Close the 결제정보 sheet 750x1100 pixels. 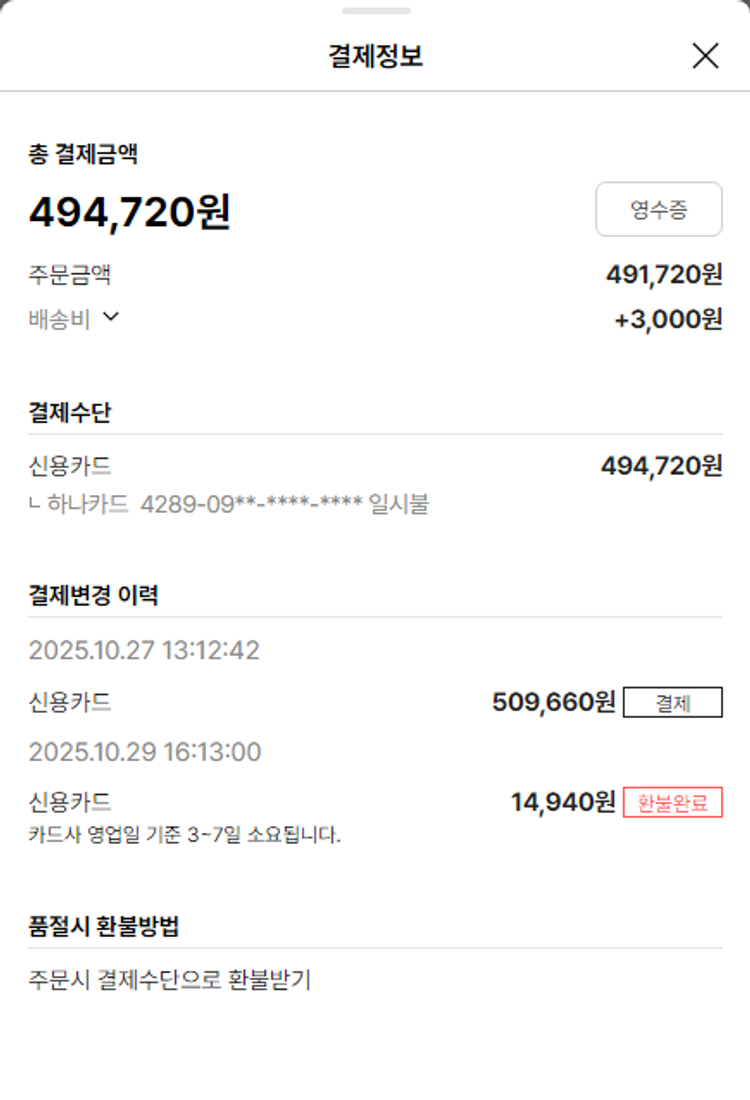click(705, 56)
